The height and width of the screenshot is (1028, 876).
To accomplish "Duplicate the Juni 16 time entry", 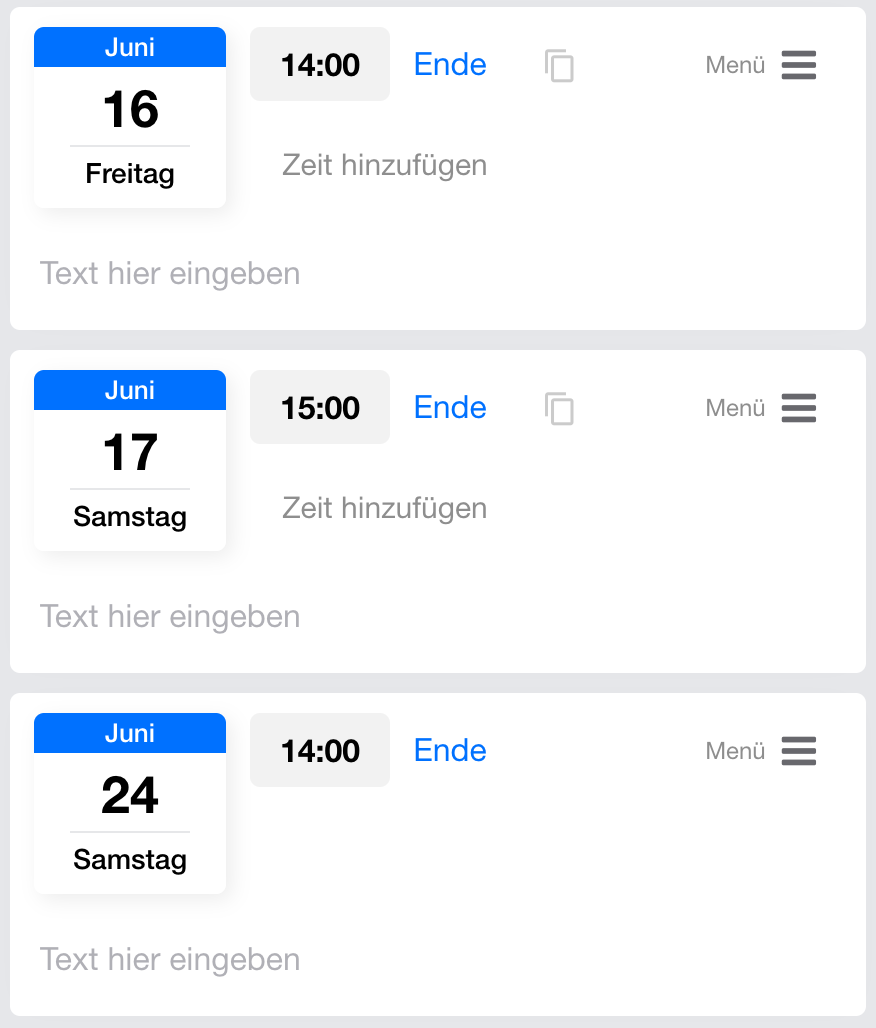I will pyautogui.click(x=560, y=66).
